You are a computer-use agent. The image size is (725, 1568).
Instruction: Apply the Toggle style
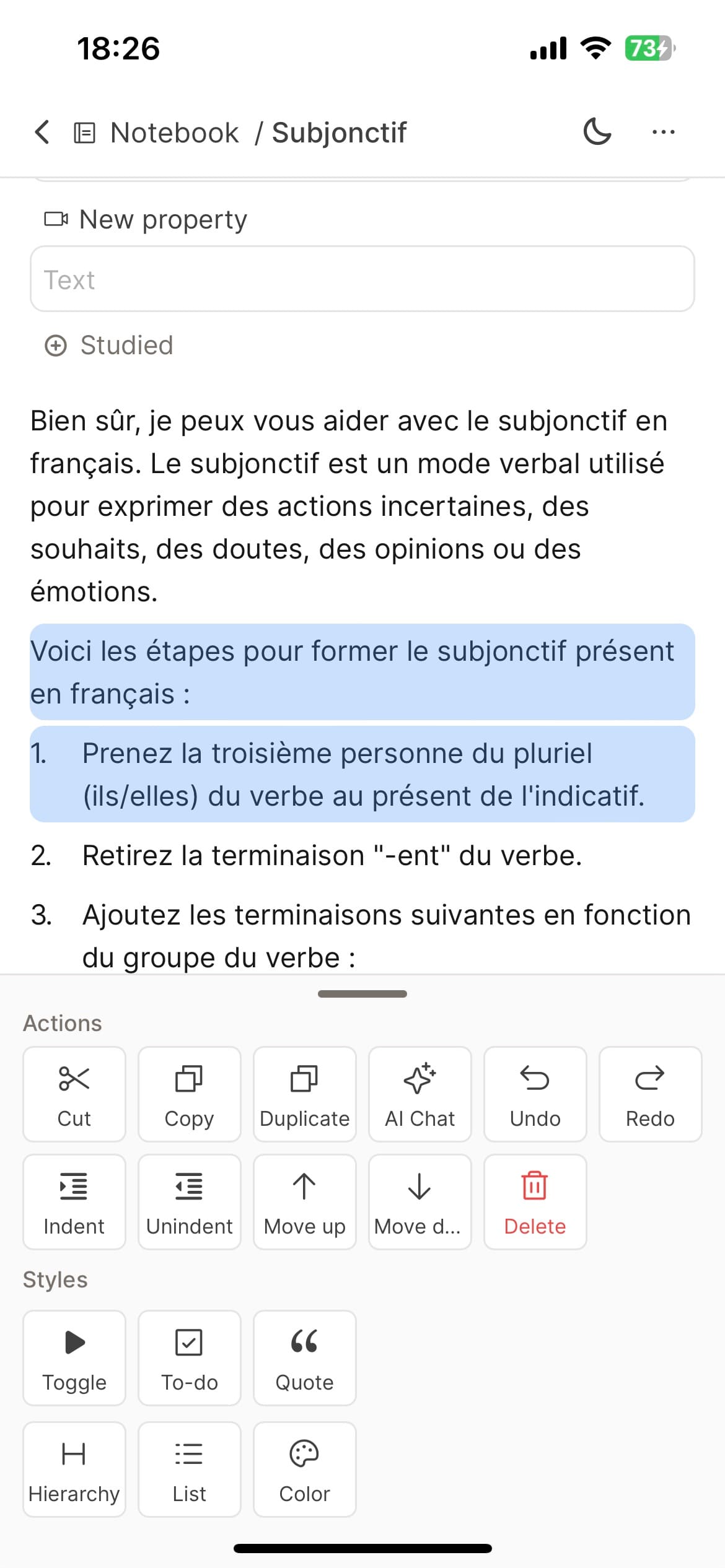(x=74, y=1358)
